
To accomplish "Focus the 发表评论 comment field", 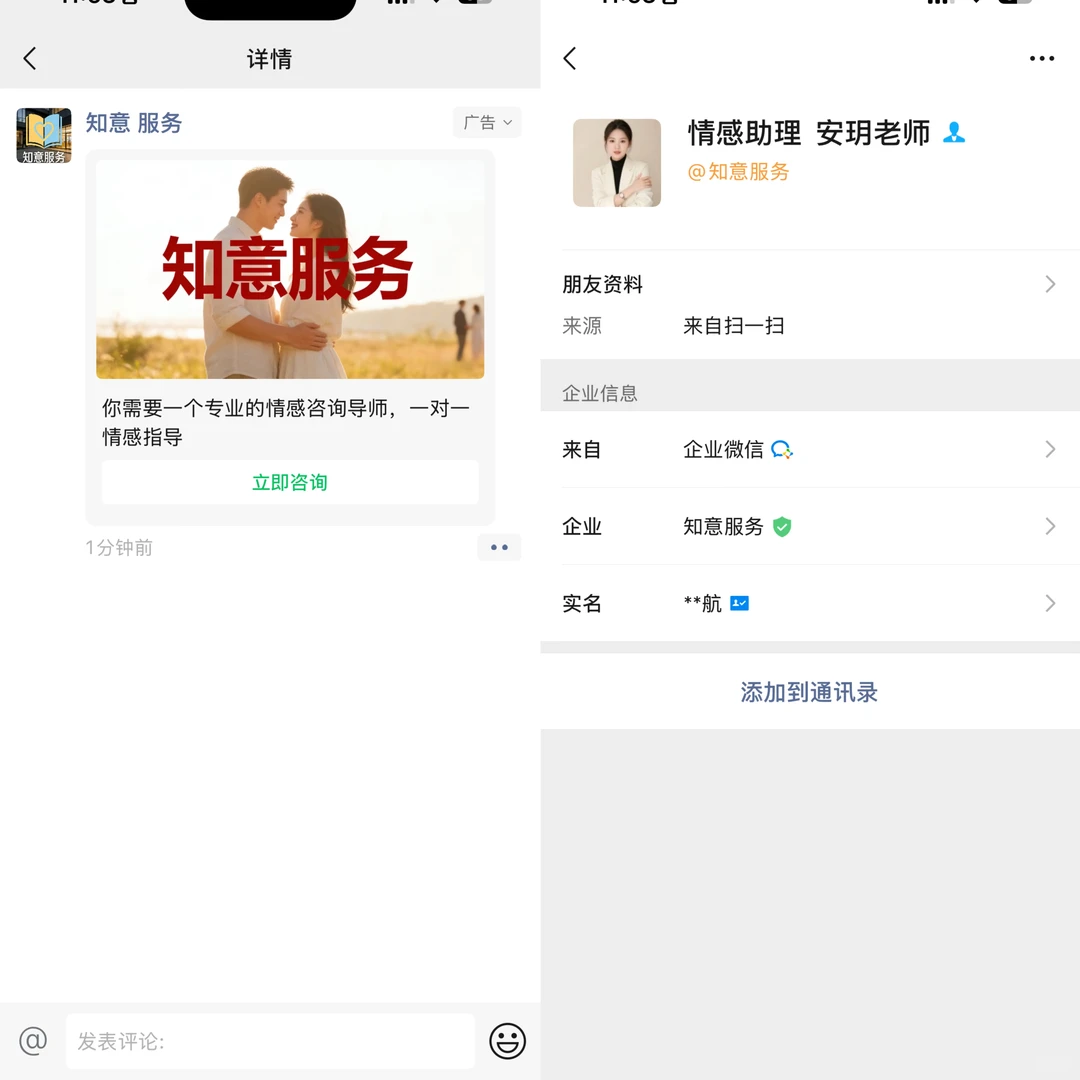I will click(x=270, y=1041).
